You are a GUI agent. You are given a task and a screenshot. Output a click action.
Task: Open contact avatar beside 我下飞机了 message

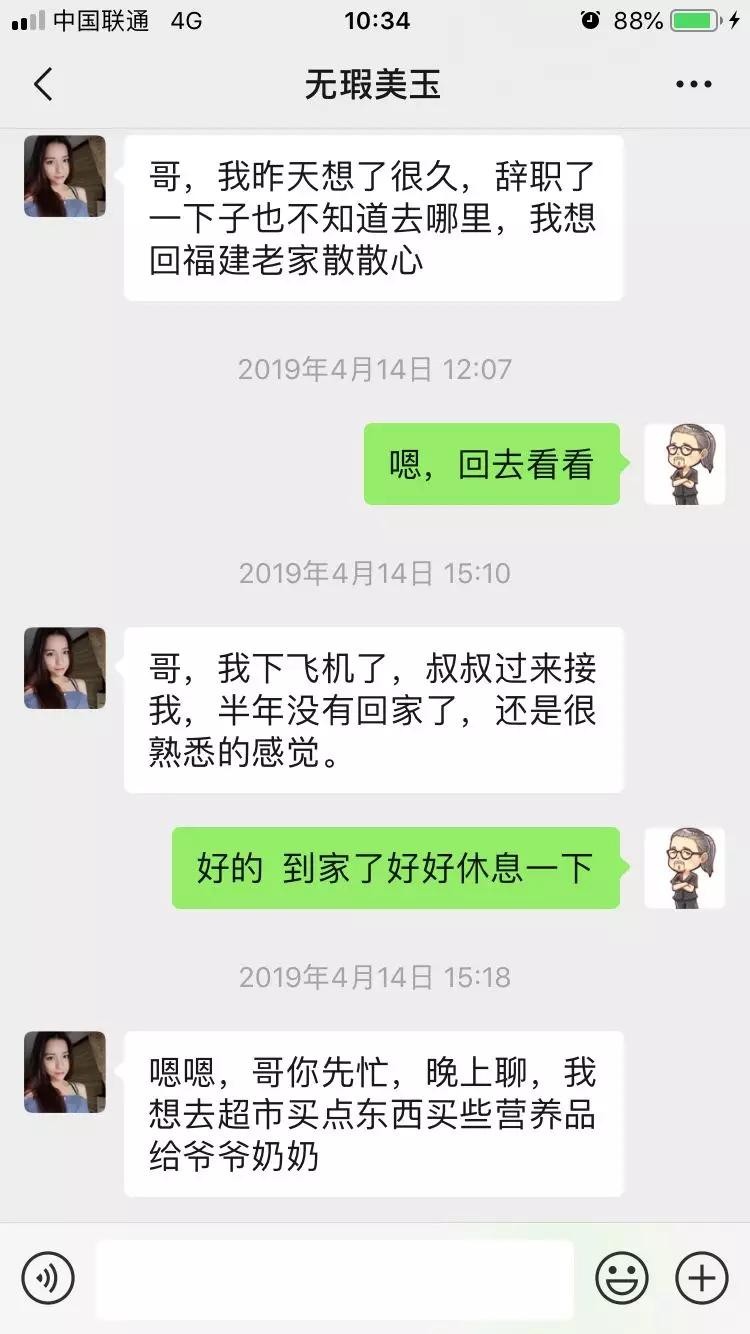tap(65, 668)
